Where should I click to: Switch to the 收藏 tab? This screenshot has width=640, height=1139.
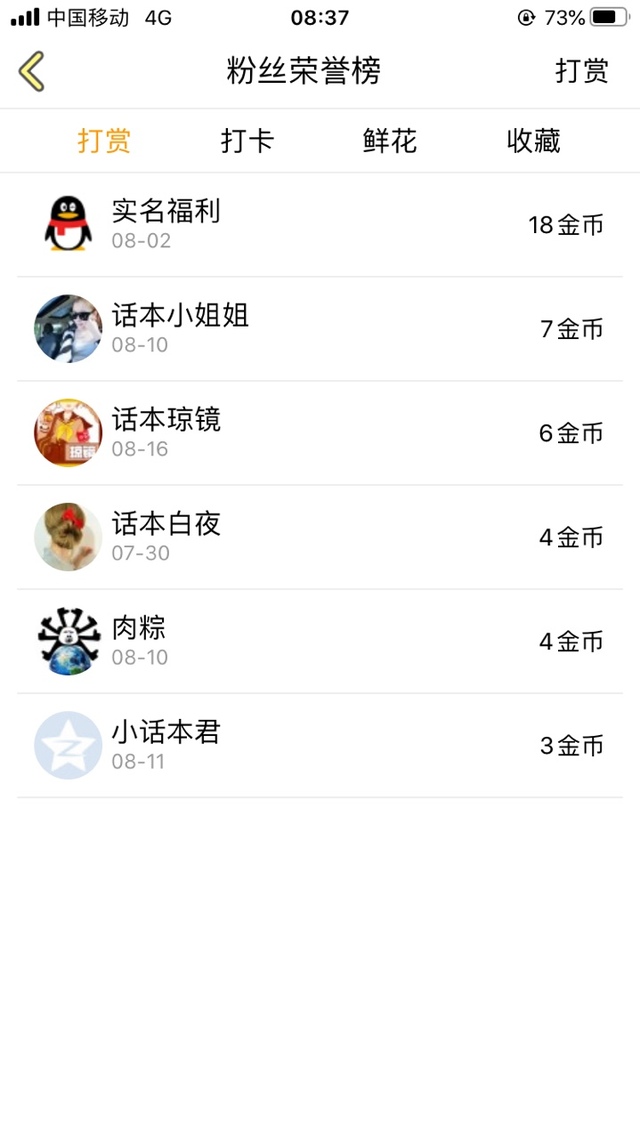tap(533, 141)
